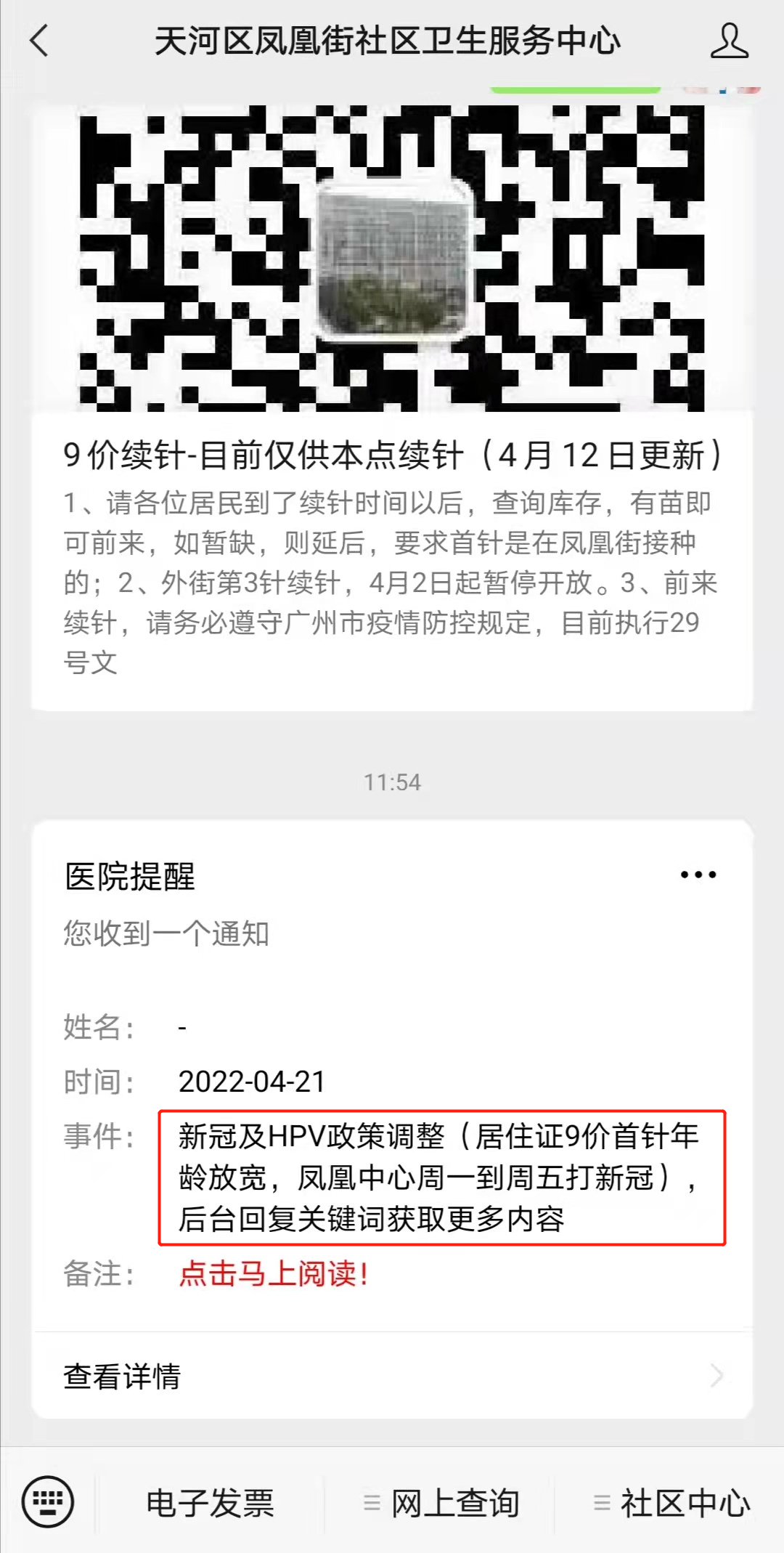Switch to keyboard input mode
The width and height of the screenshot is (784, 1553).
click(48, 1501)
